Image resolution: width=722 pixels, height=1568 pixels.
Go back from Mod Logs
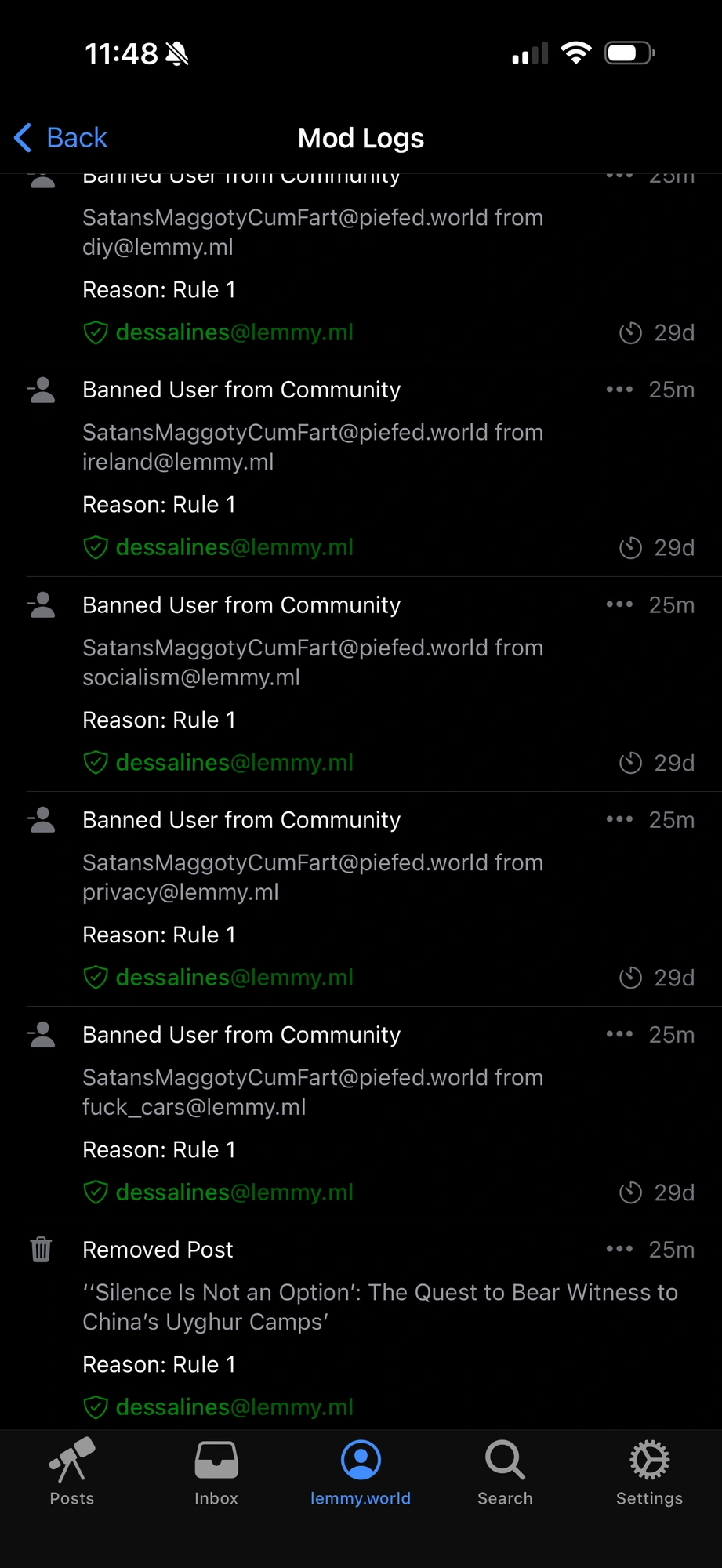point(60,138)
